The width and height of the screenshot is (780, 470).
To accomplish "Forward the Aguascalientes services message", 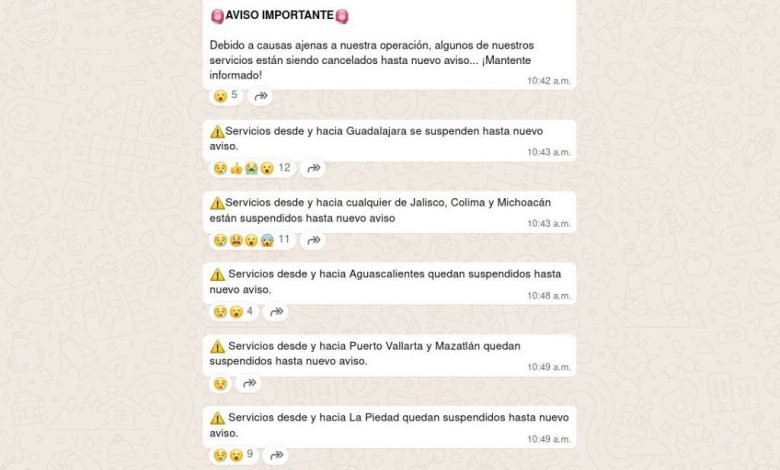I will pyautogui.click(x=277, y=312).
